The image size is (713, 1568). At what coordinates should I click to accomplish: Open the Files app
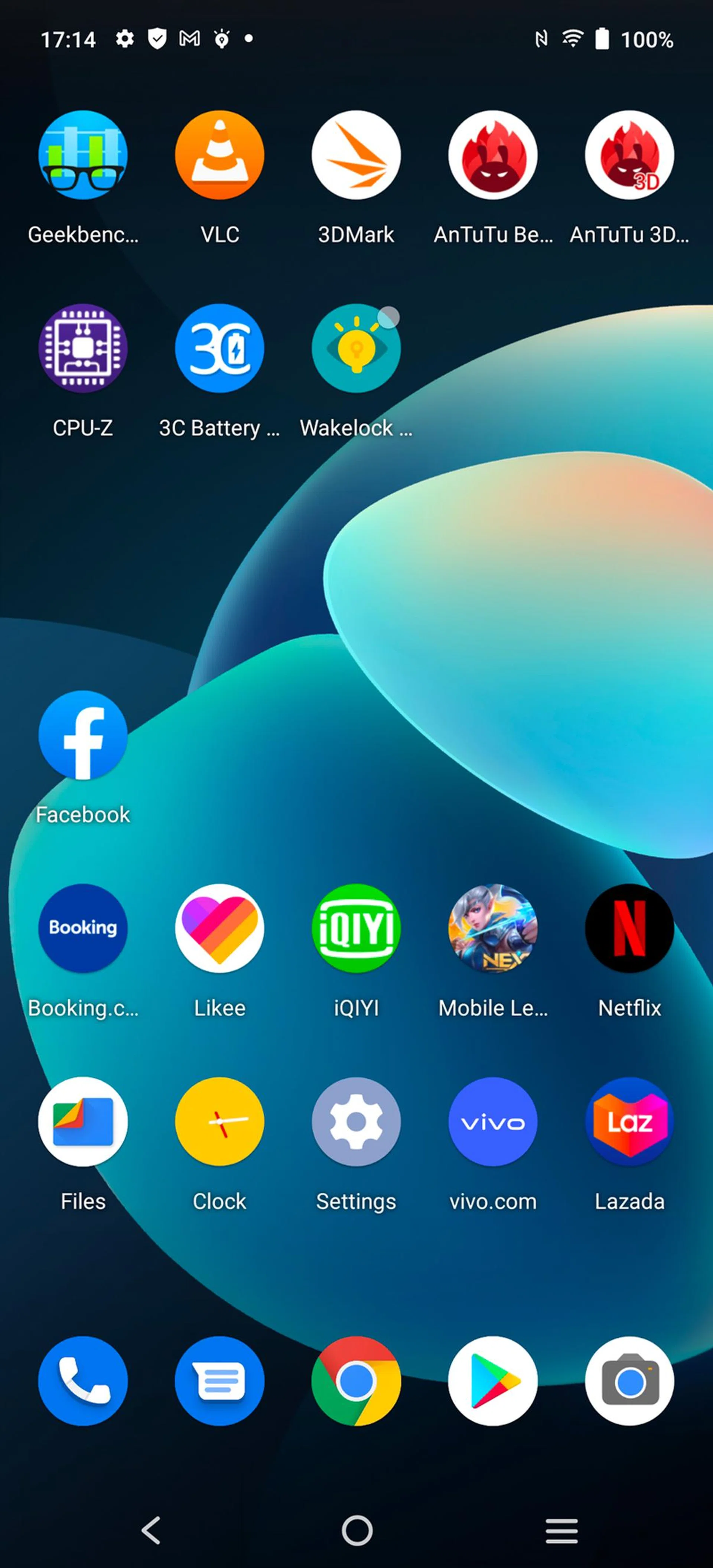(83, 1121)
